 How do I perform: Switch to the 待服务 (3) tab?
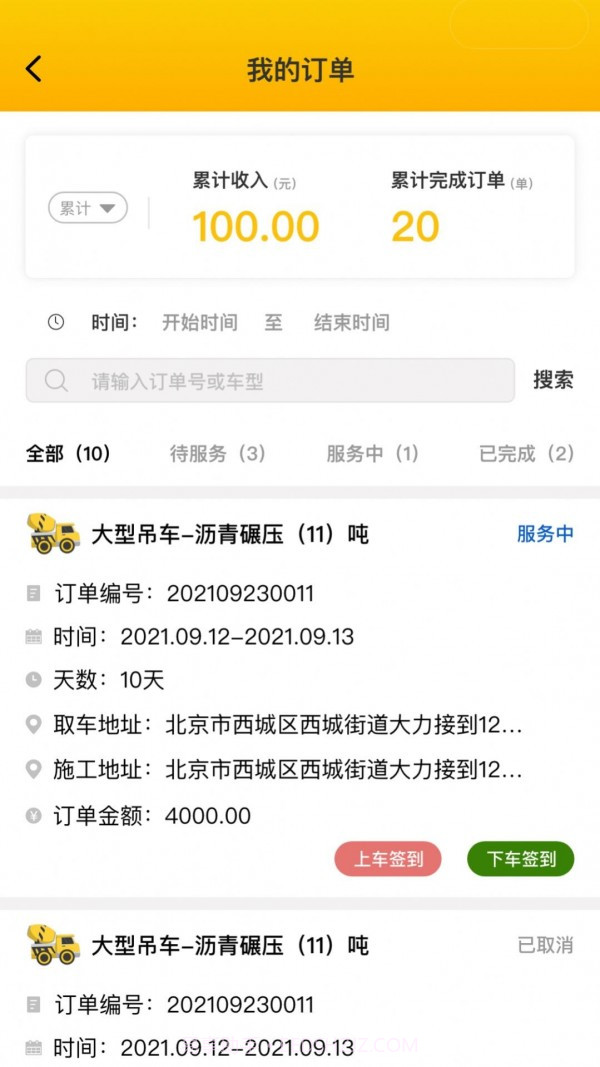pyautogui.click(x=217, y=454)
